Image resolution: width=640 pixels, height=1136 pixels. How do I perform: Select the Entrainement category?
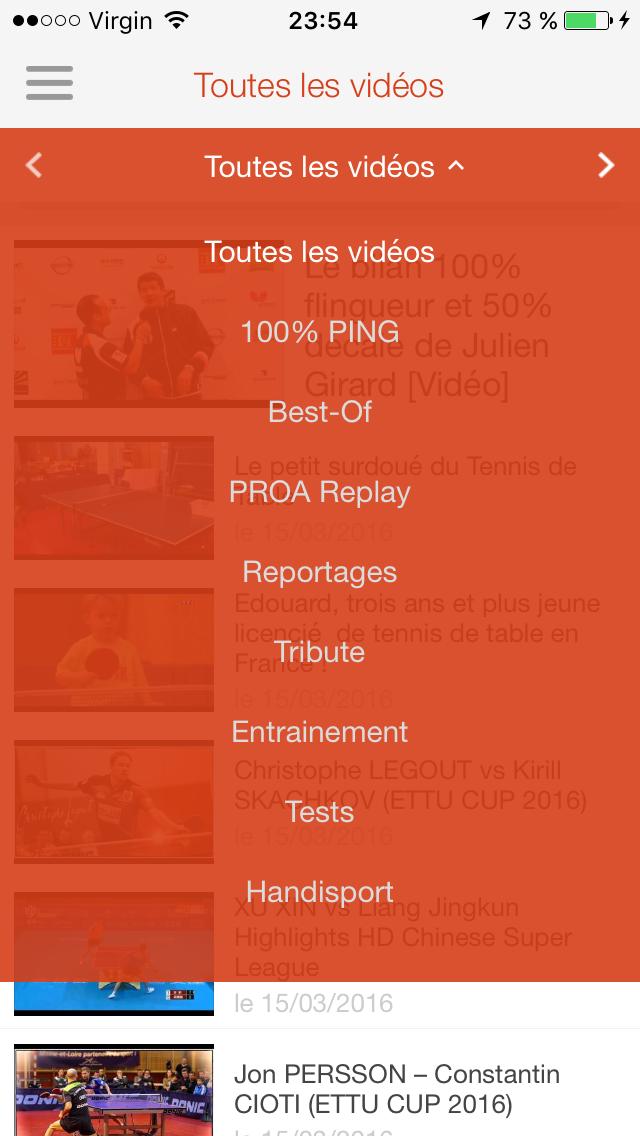coord(320,732)
